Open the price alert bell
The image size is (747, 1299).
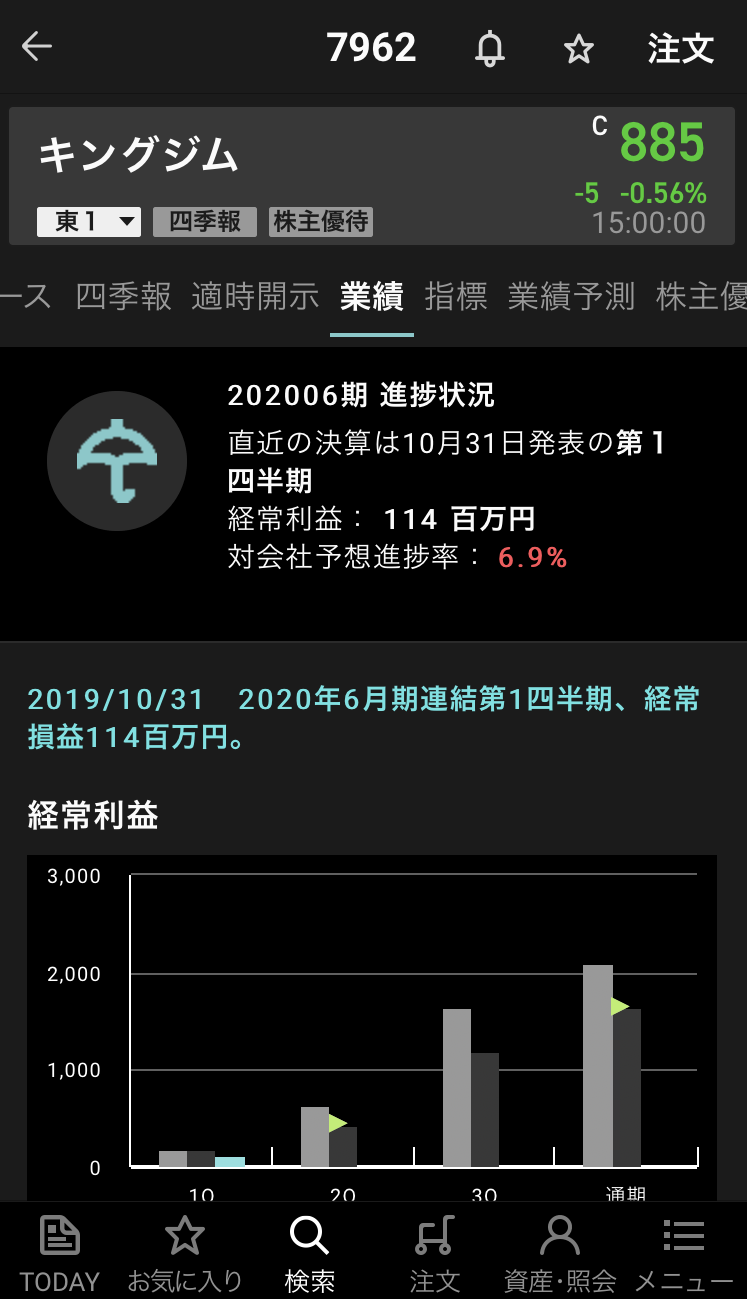[x=489, y=48]
